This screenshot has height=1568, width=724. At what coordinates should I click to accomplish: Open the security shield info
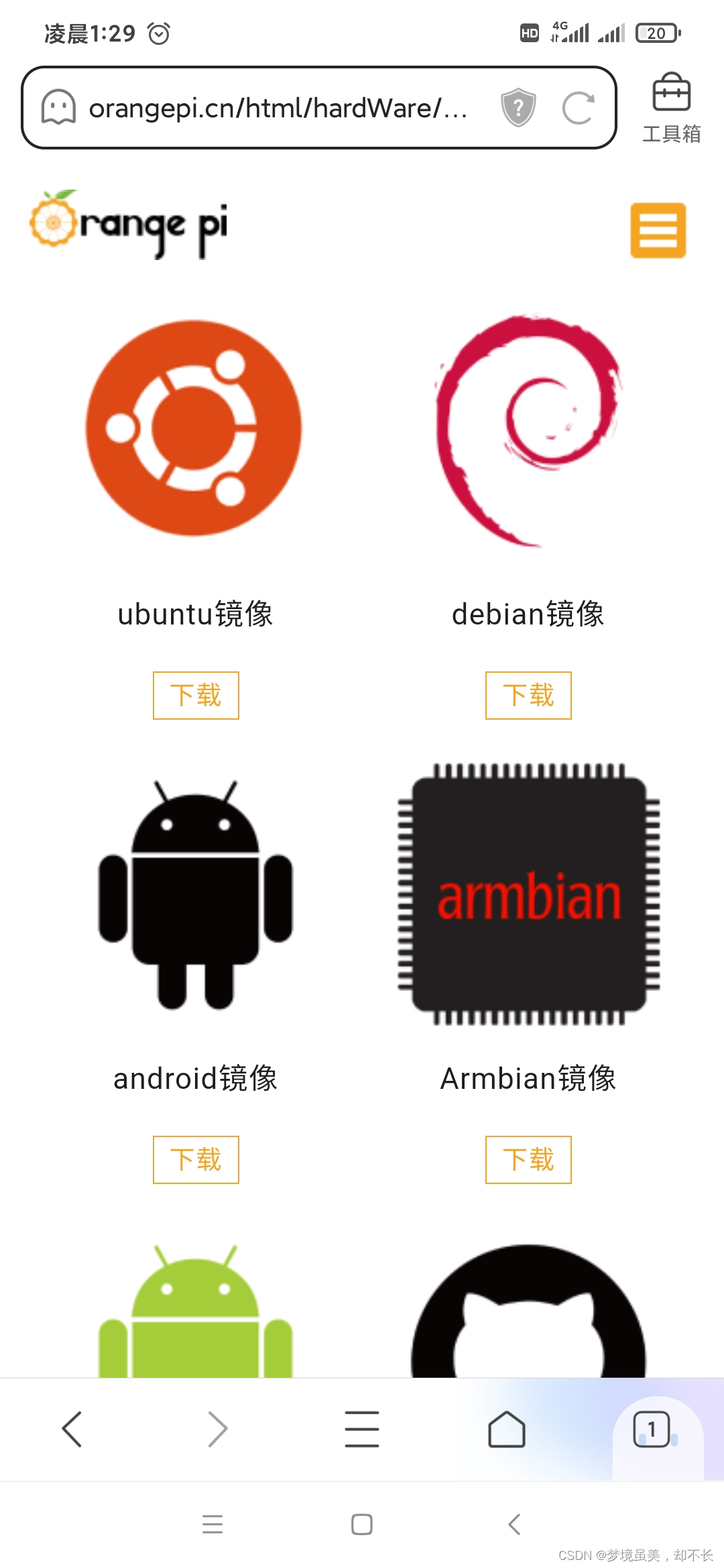[518, 108]
